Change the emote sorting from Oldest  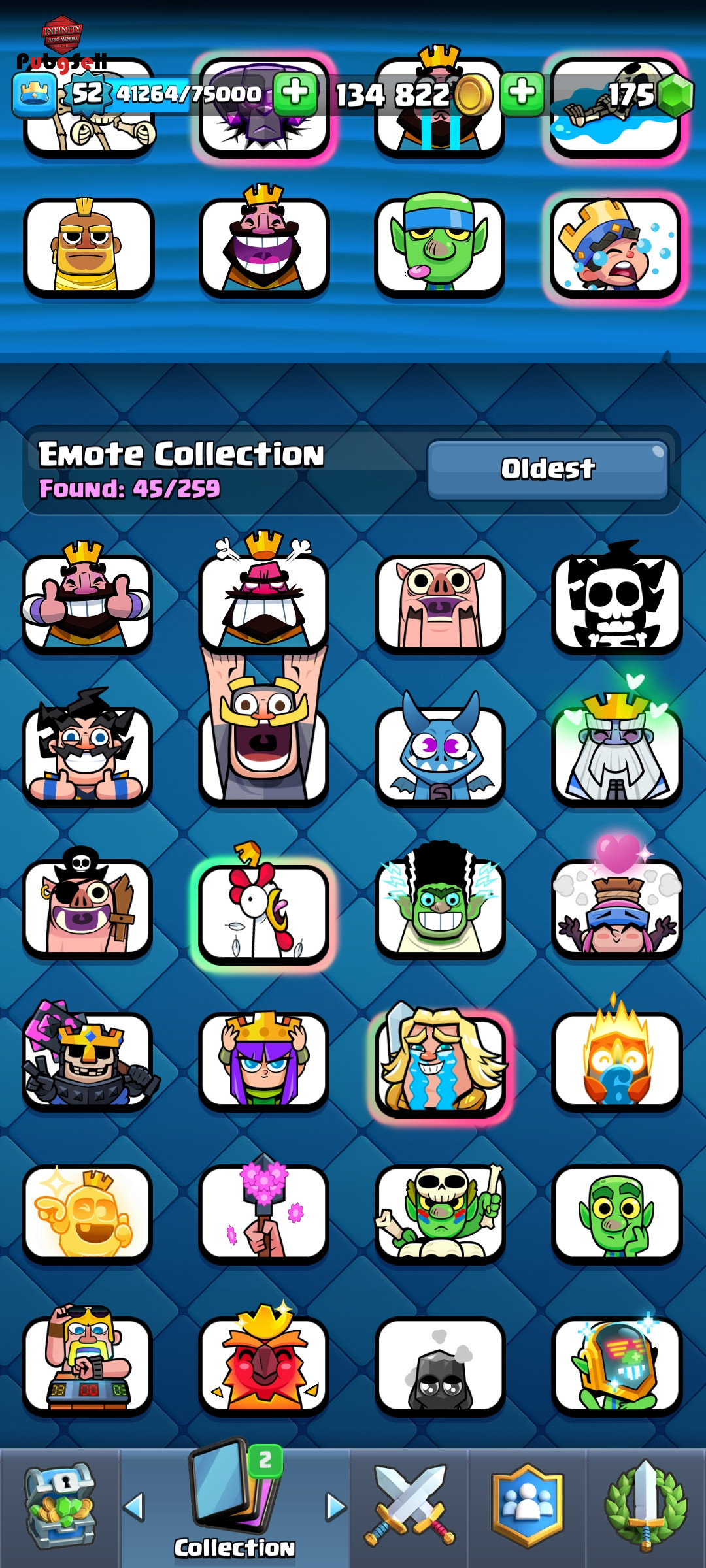[x=548, y=469]
